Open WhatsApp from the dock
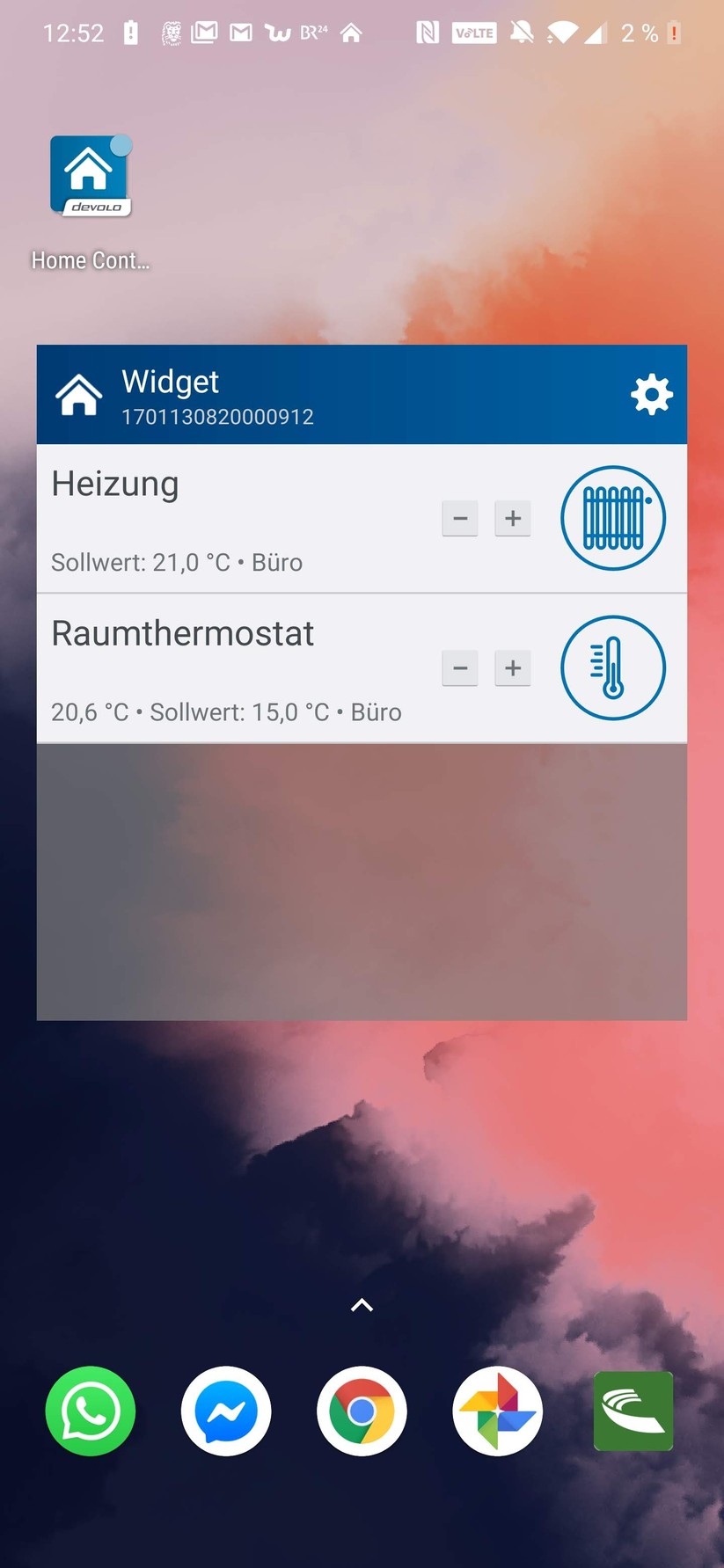 point(91,1411)
